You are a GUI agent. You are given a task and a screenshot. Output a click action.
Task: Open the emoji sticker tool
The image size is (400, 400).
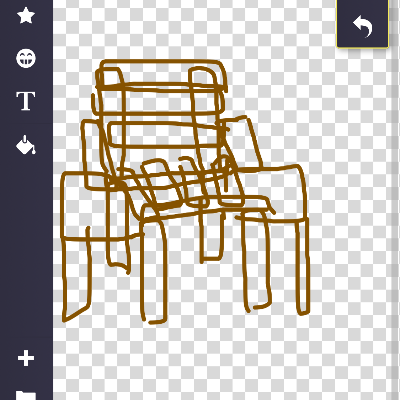click(26, 58)
